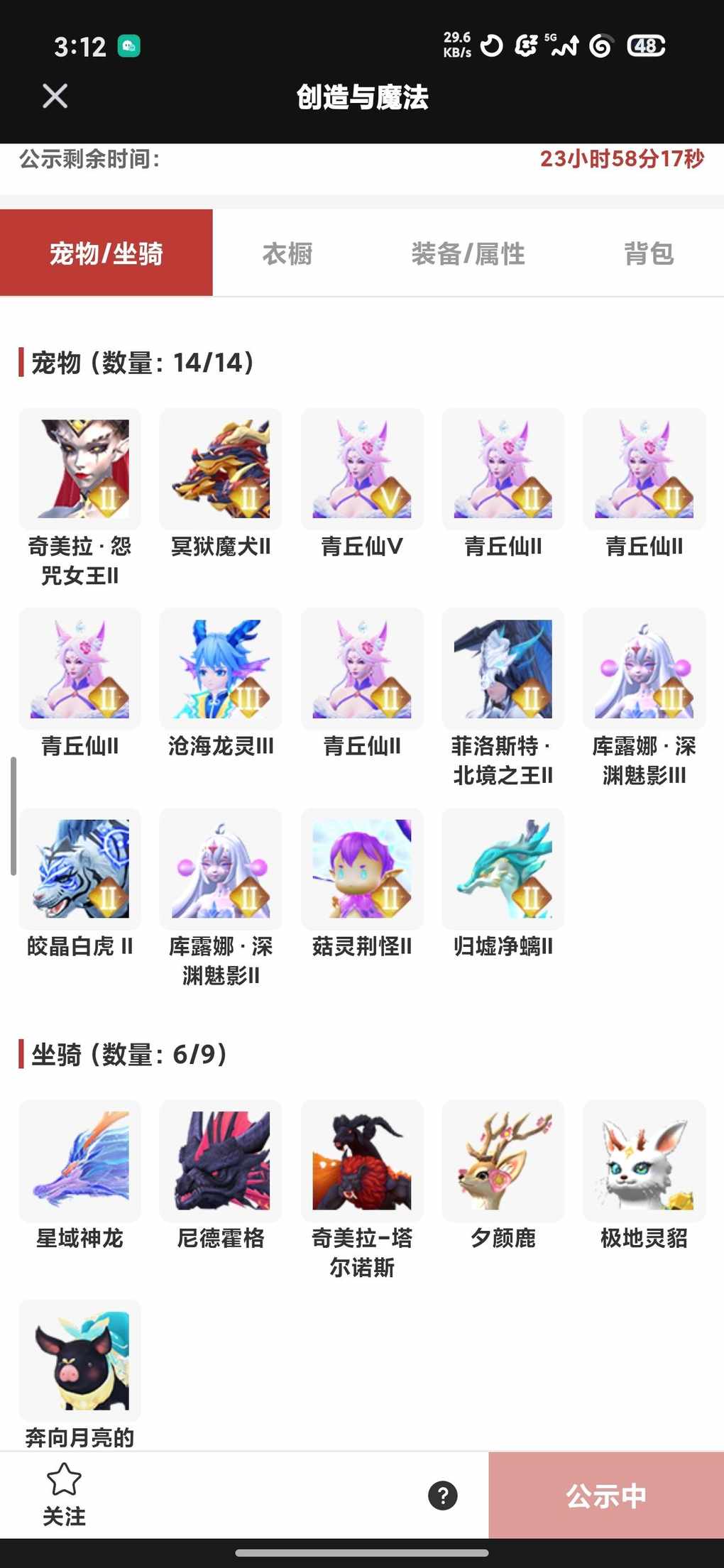Select the 背包 tab
The width and height of the screenshot is (724, 1568).
click(x=648, y=253)
